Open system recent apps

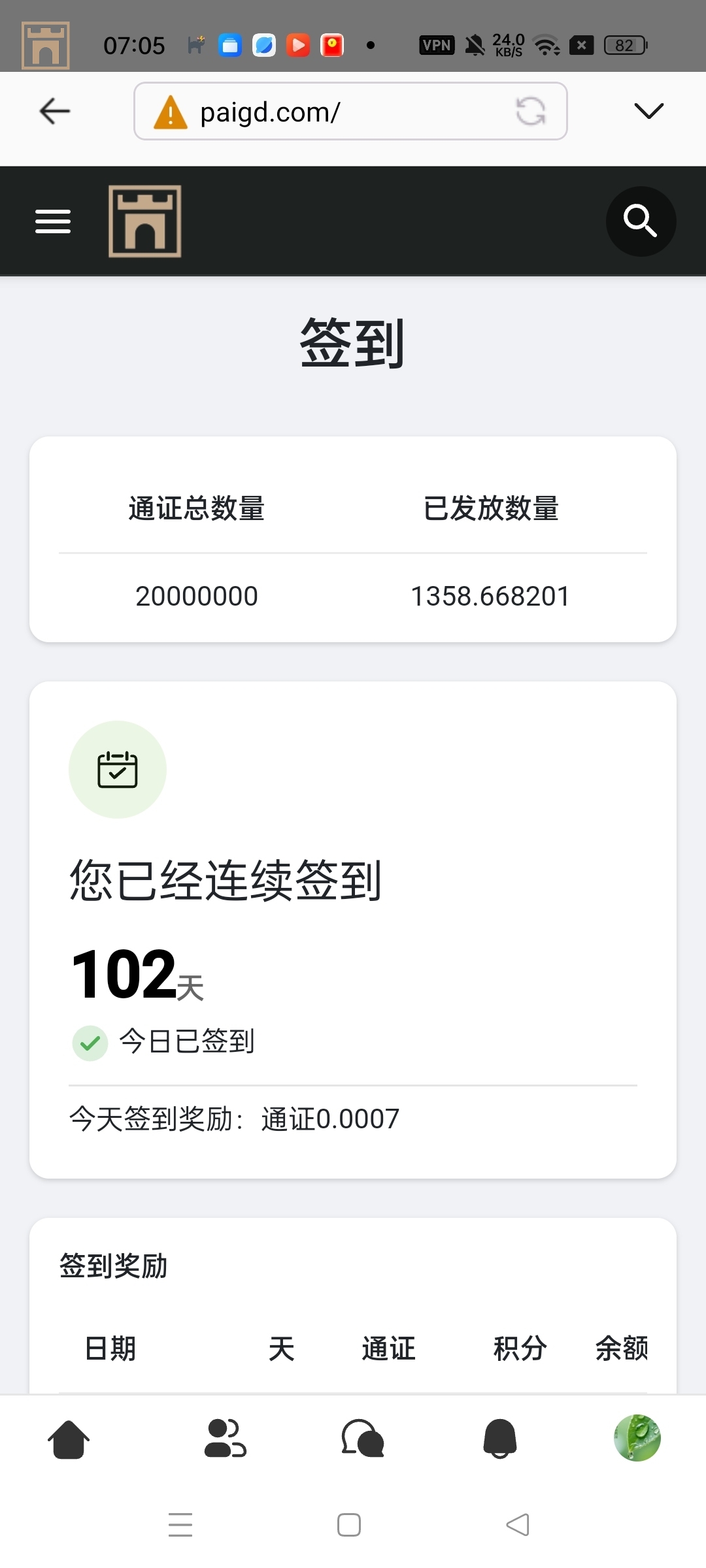point(180,1525)
